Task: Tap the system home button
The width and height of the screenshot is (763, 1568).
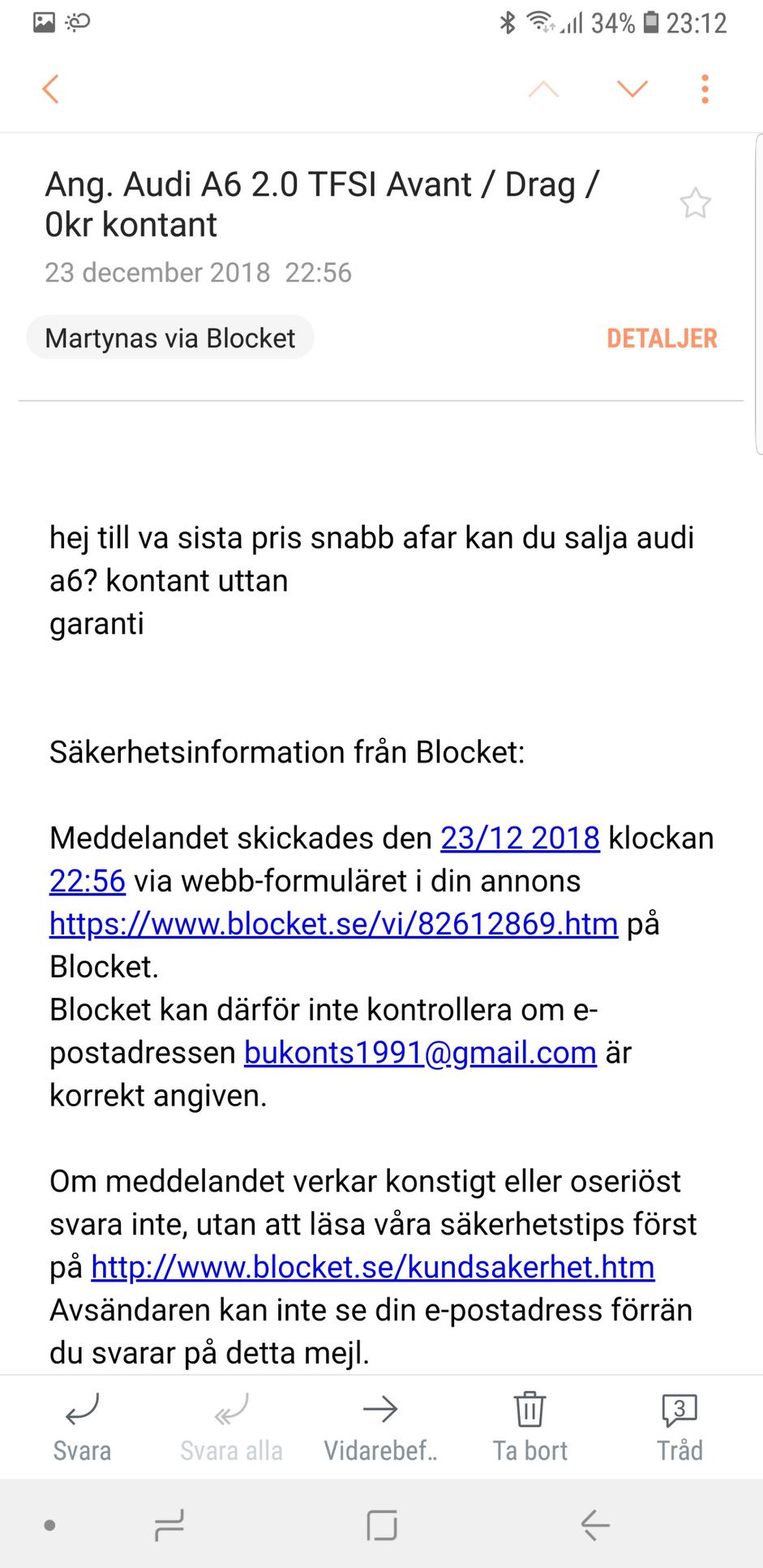Action: tap(381, 1525)
